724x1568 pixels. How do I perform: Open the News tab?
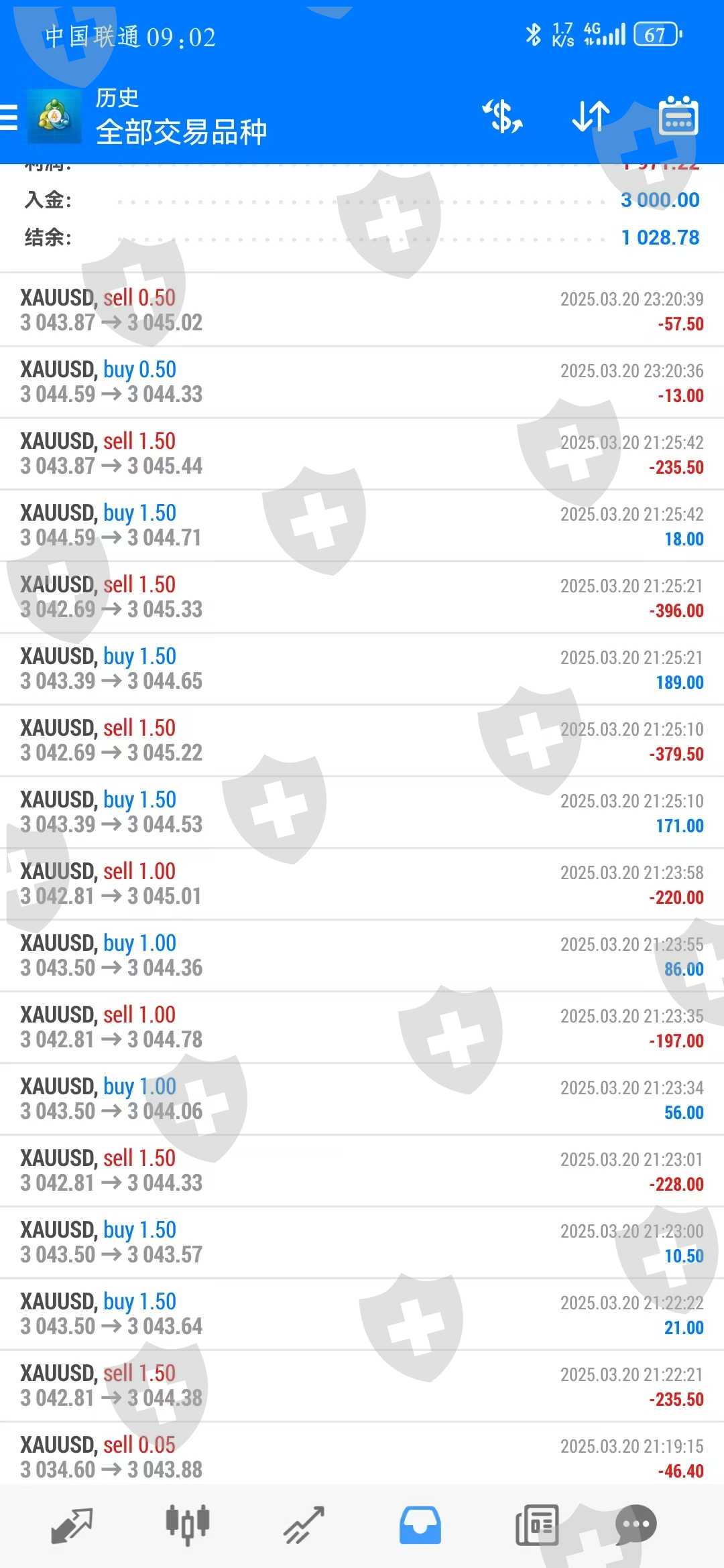coord(536,1525)
